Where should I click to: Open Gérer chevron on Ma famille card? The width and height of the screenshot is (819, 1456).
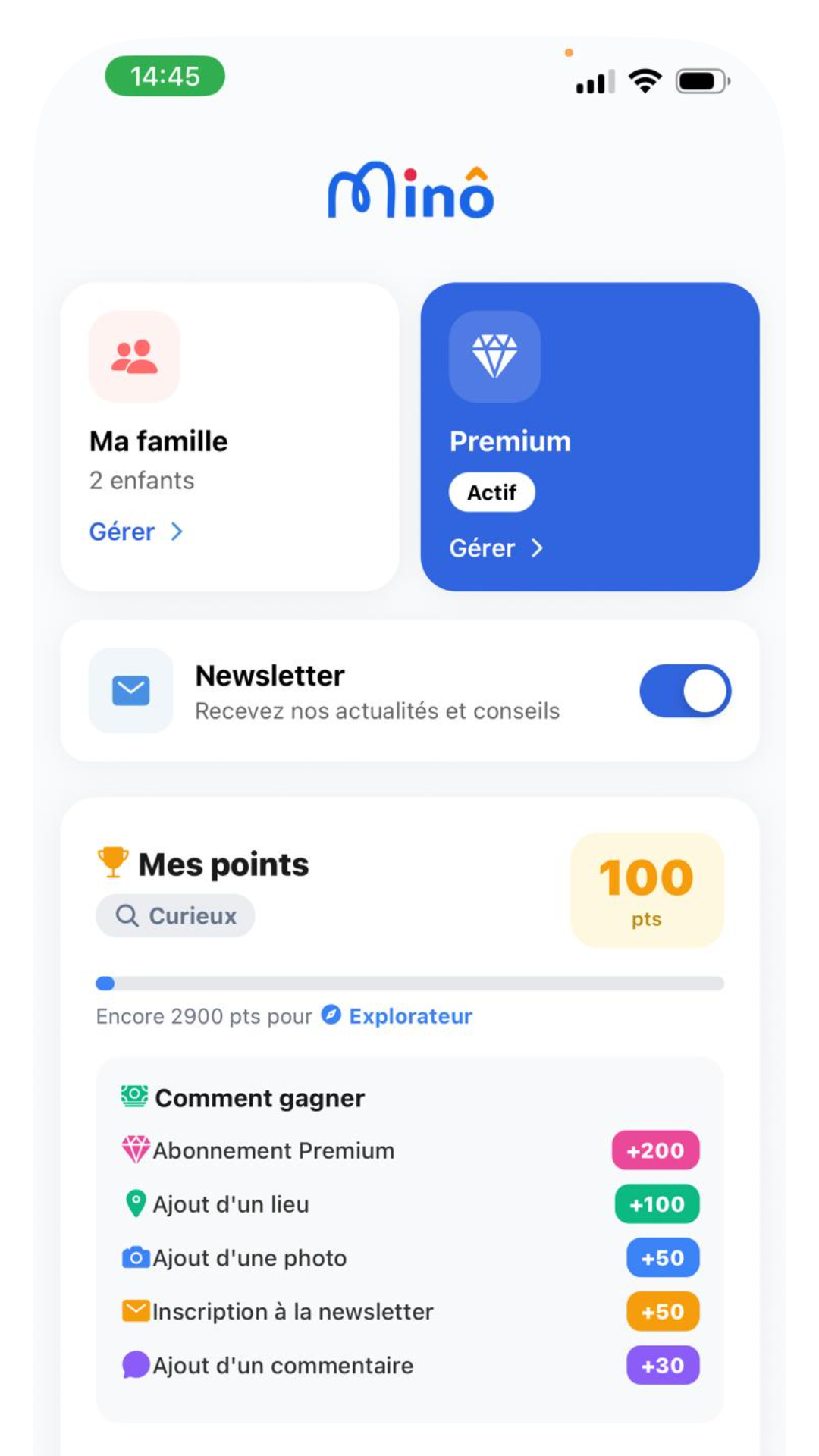point(178,532)
